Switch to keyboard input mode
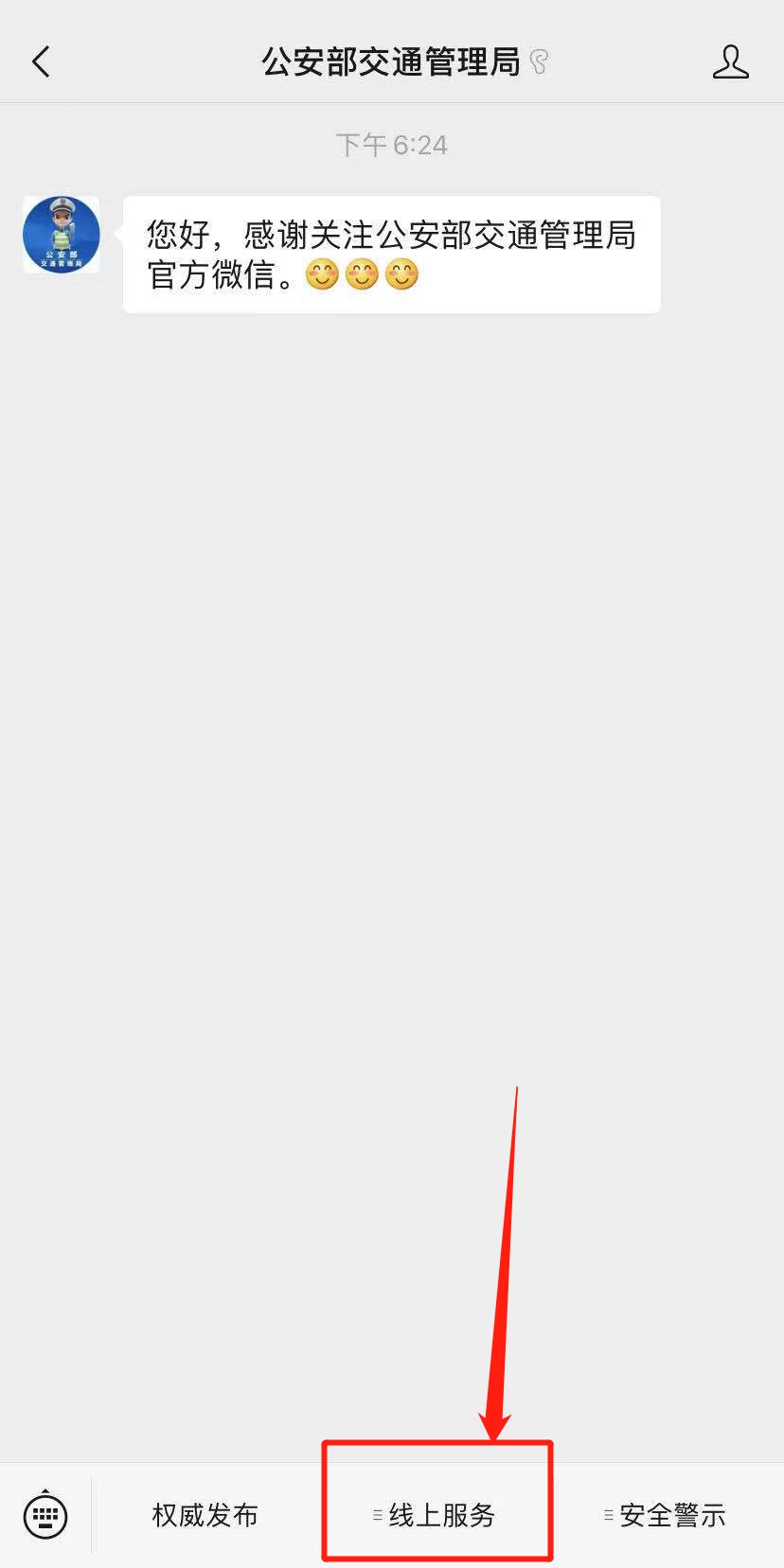The height and width of the screenshot is (1568, 784). tap(45, 1514)
